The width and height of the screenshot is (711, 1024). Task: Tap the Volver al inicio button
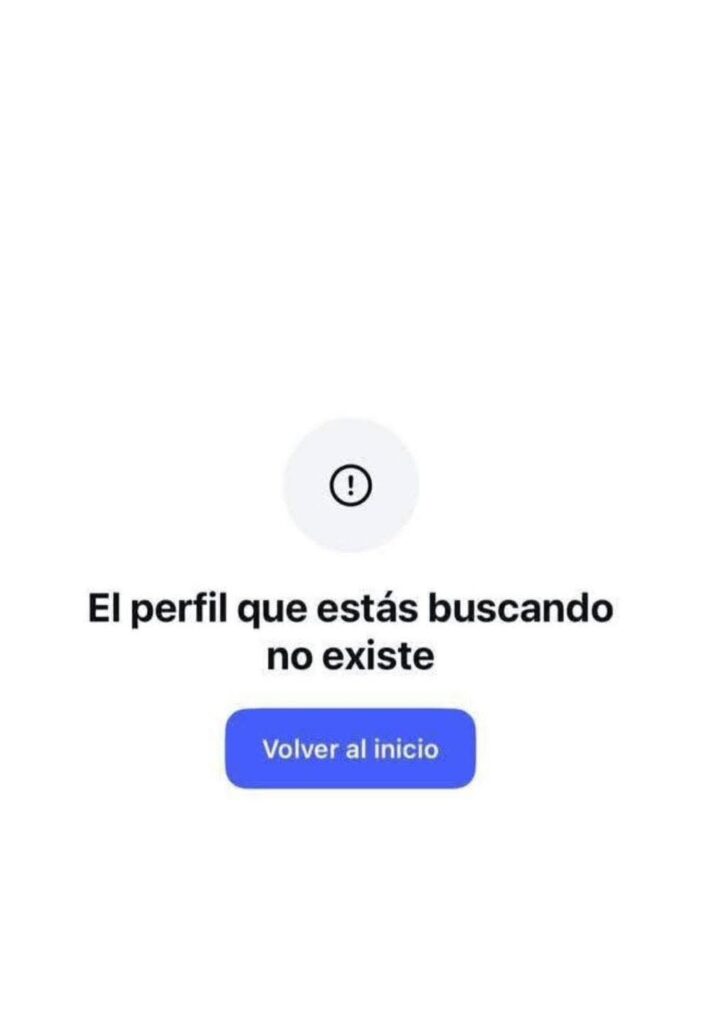(350, 749)
